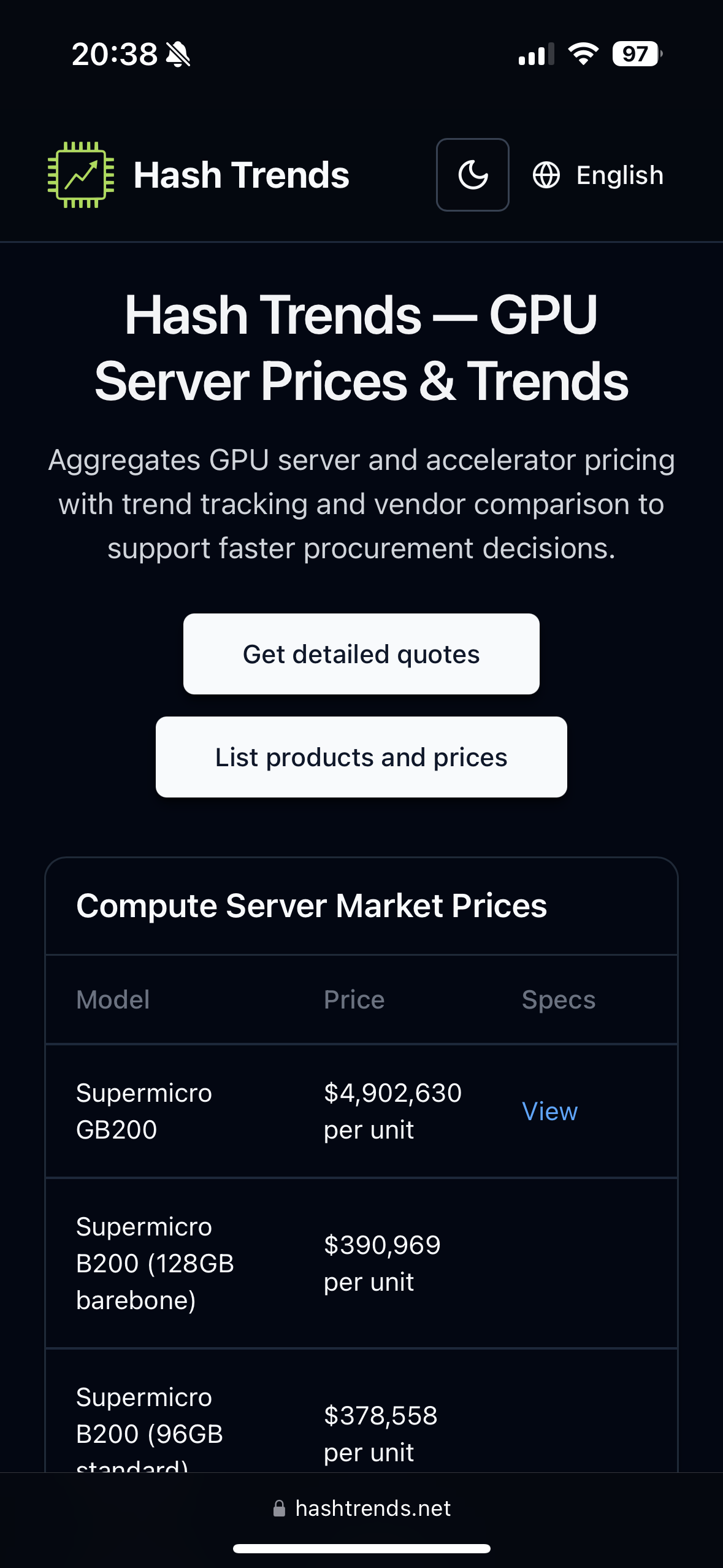The width and height of the screenshot is (723, 1568).
Task: Tap the clock showing 20:38
Action: pos(113,55)
